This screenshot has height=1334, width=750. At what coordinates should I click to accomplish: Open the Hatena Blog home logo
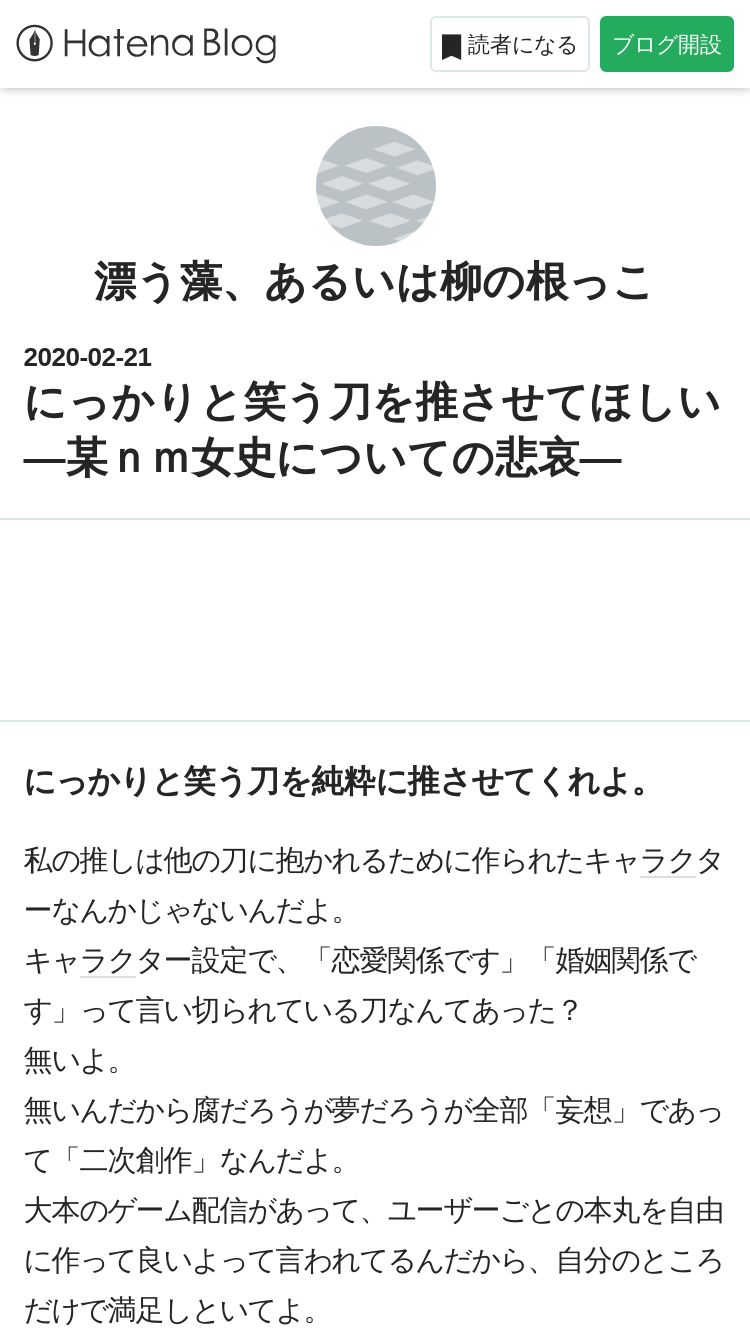tap(146, 44)
